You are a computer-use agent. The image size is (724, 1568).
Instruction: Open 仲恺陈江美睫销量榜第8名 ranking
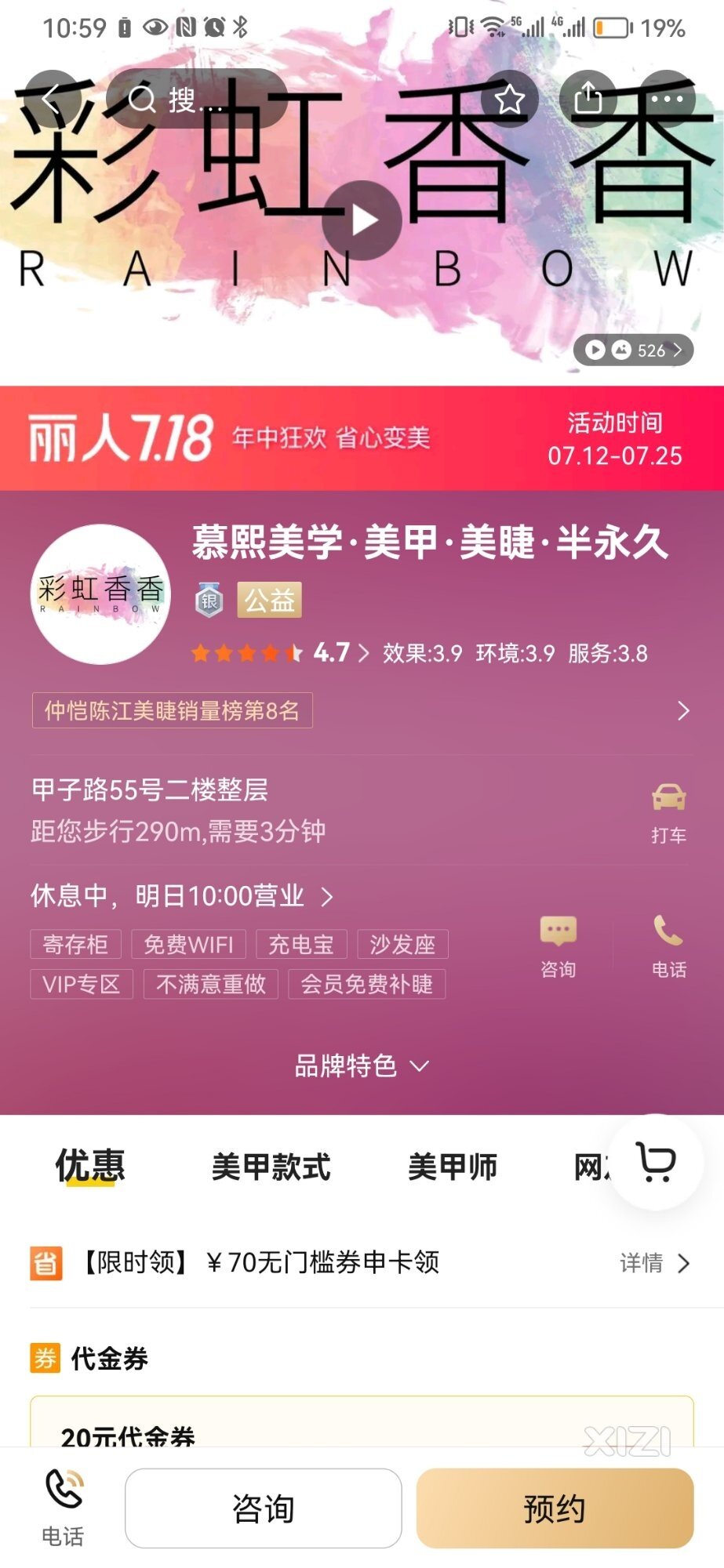tap(173, 710)
